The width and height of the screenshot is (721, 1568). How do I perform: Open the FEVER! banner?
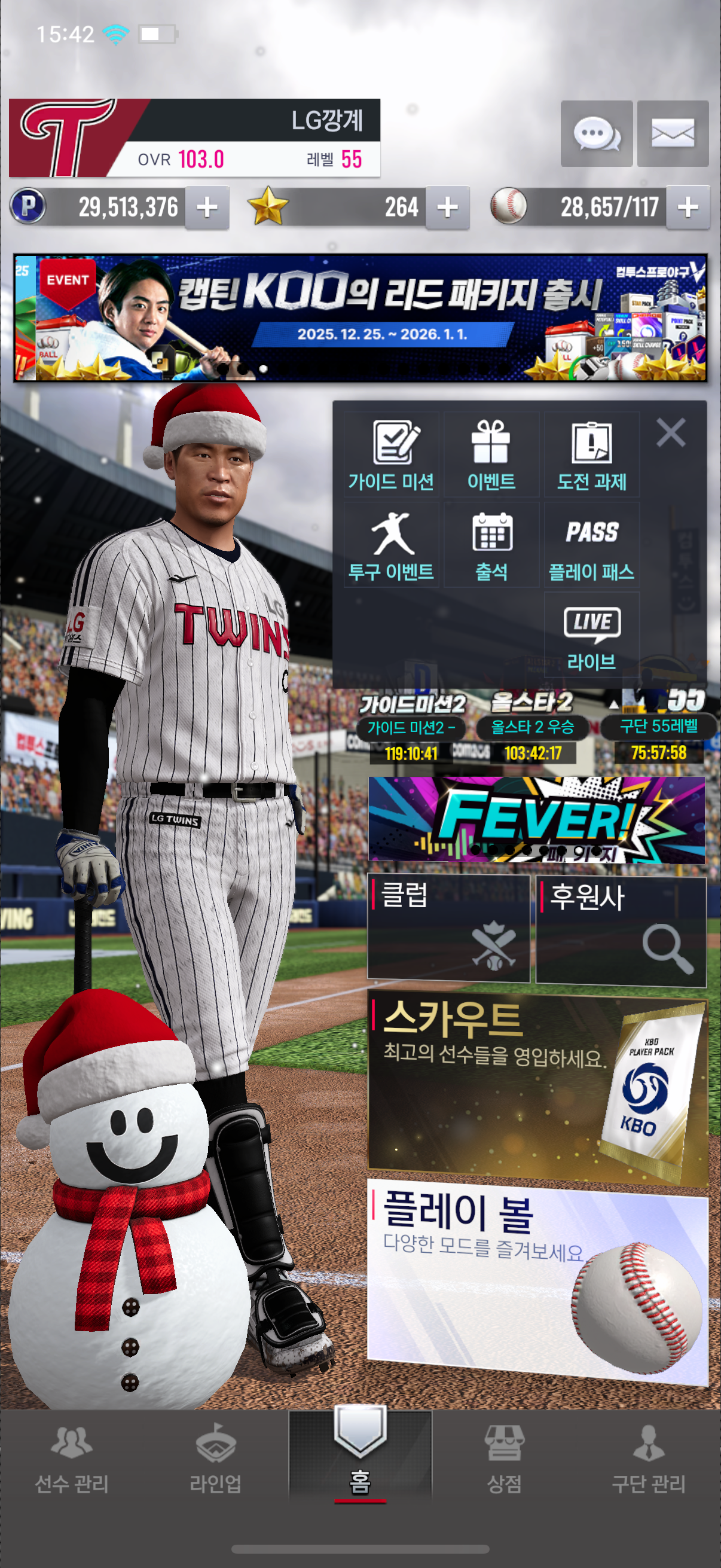(536, 819)
